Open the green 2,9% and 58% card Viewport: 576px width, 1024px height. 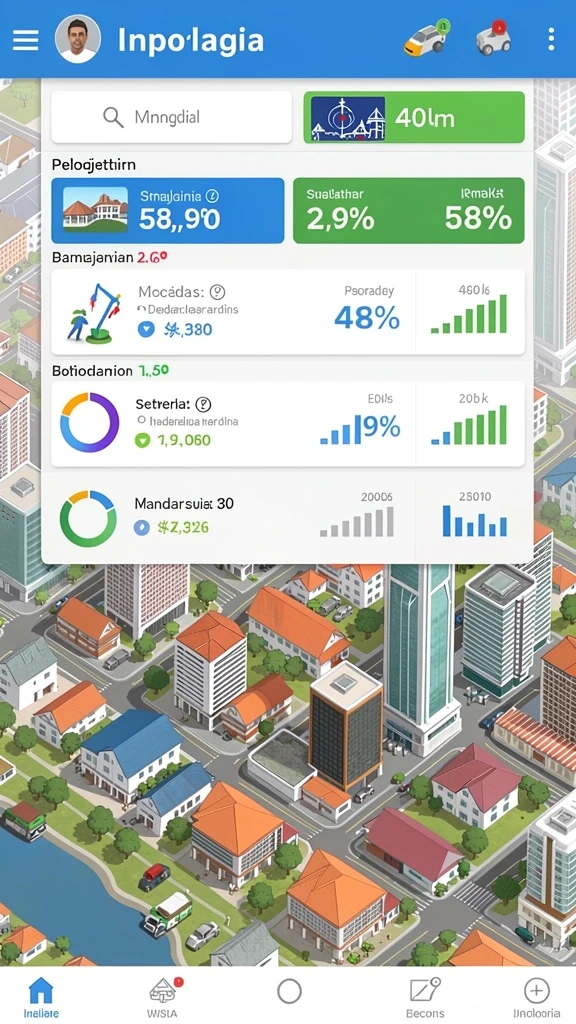pos(409,210)
